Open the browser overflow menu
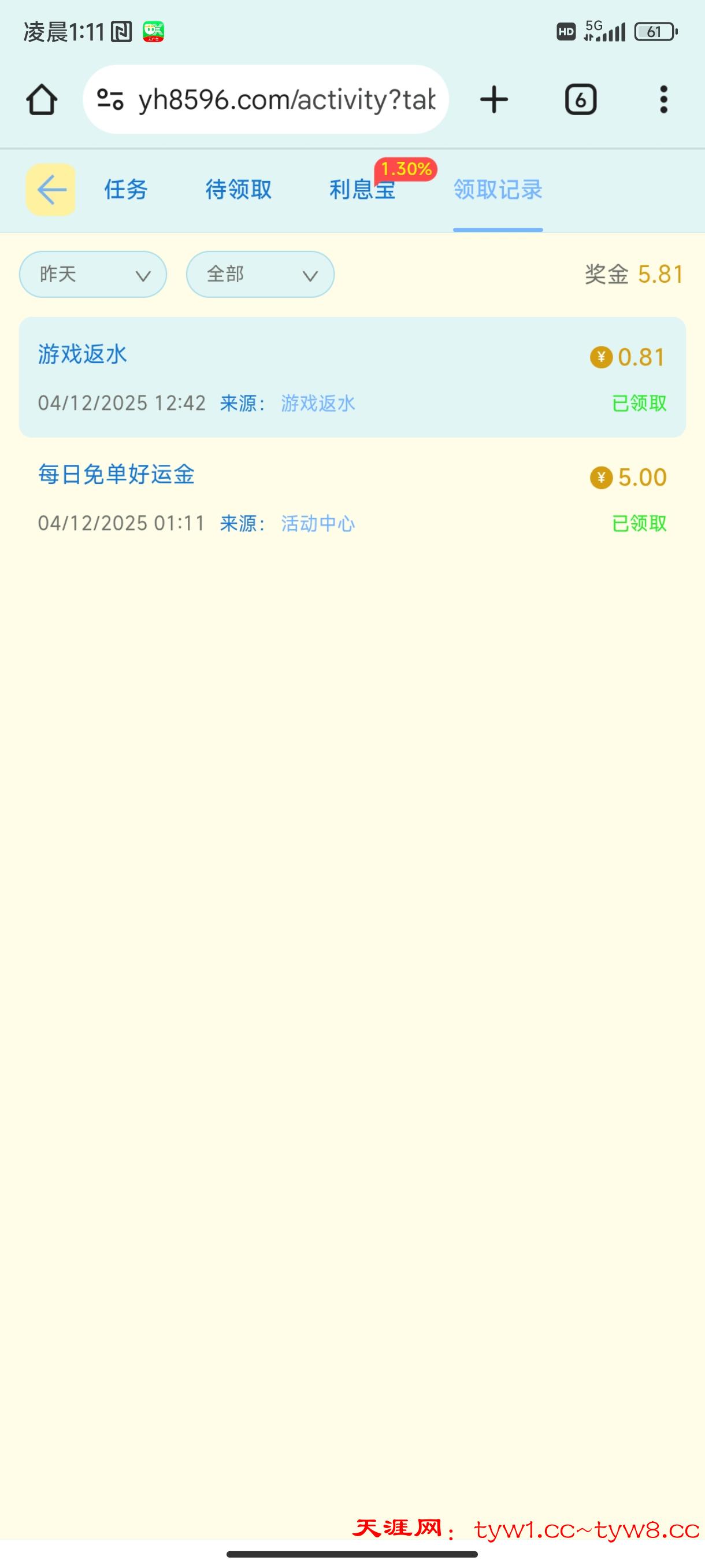 (x=663, y=100)
